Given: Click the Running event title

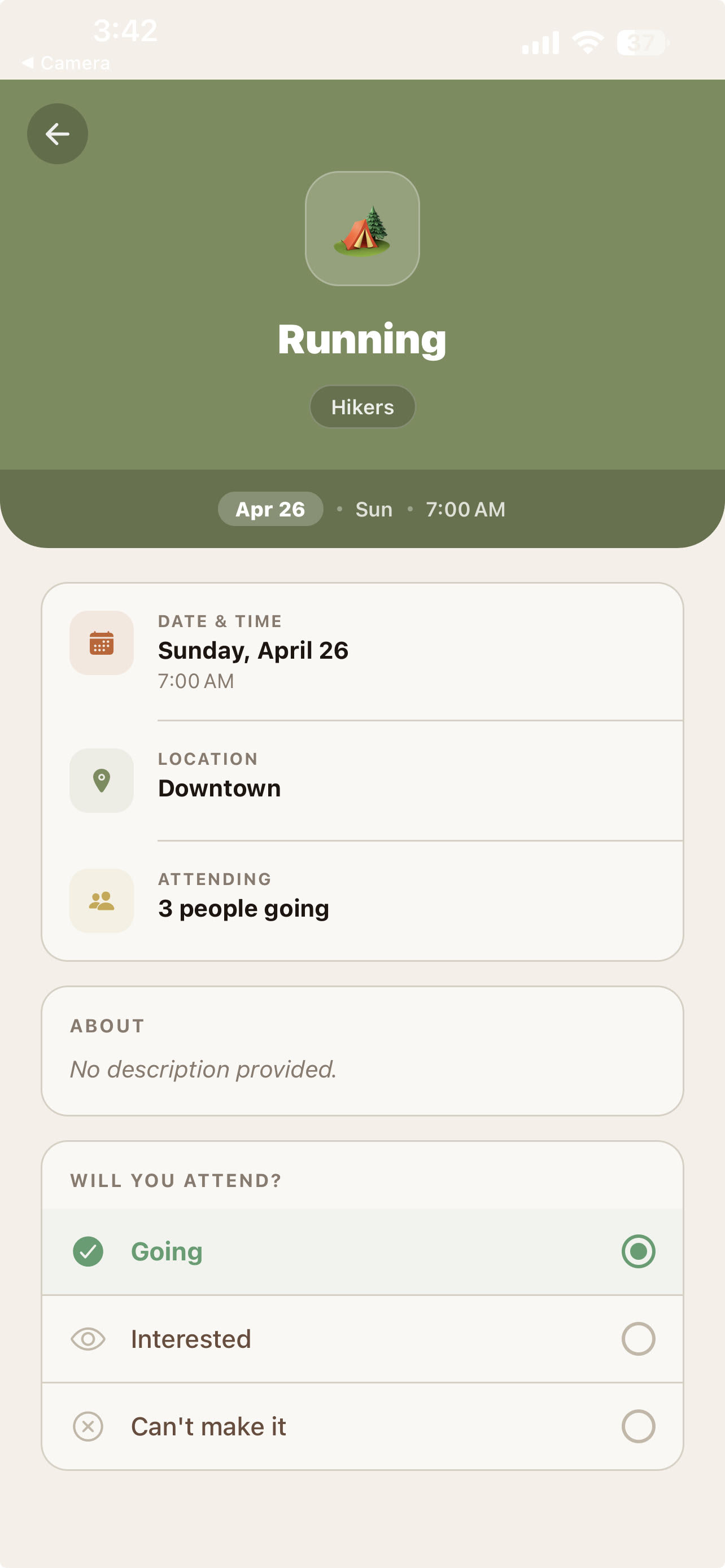Looking at the screenshot, I should tap(362, 339).
